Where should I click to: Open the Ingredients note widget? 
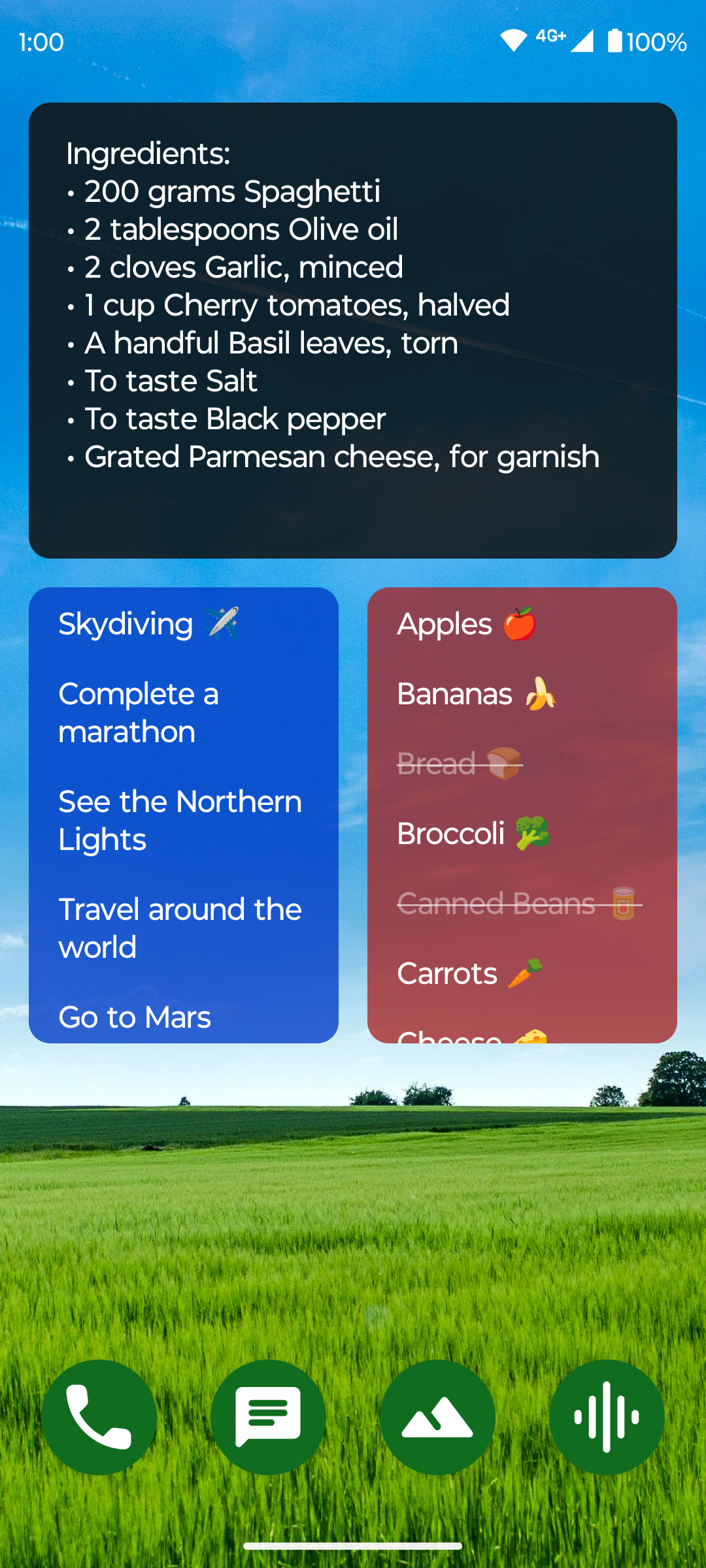pyautogui.click(x=353, y=331)
